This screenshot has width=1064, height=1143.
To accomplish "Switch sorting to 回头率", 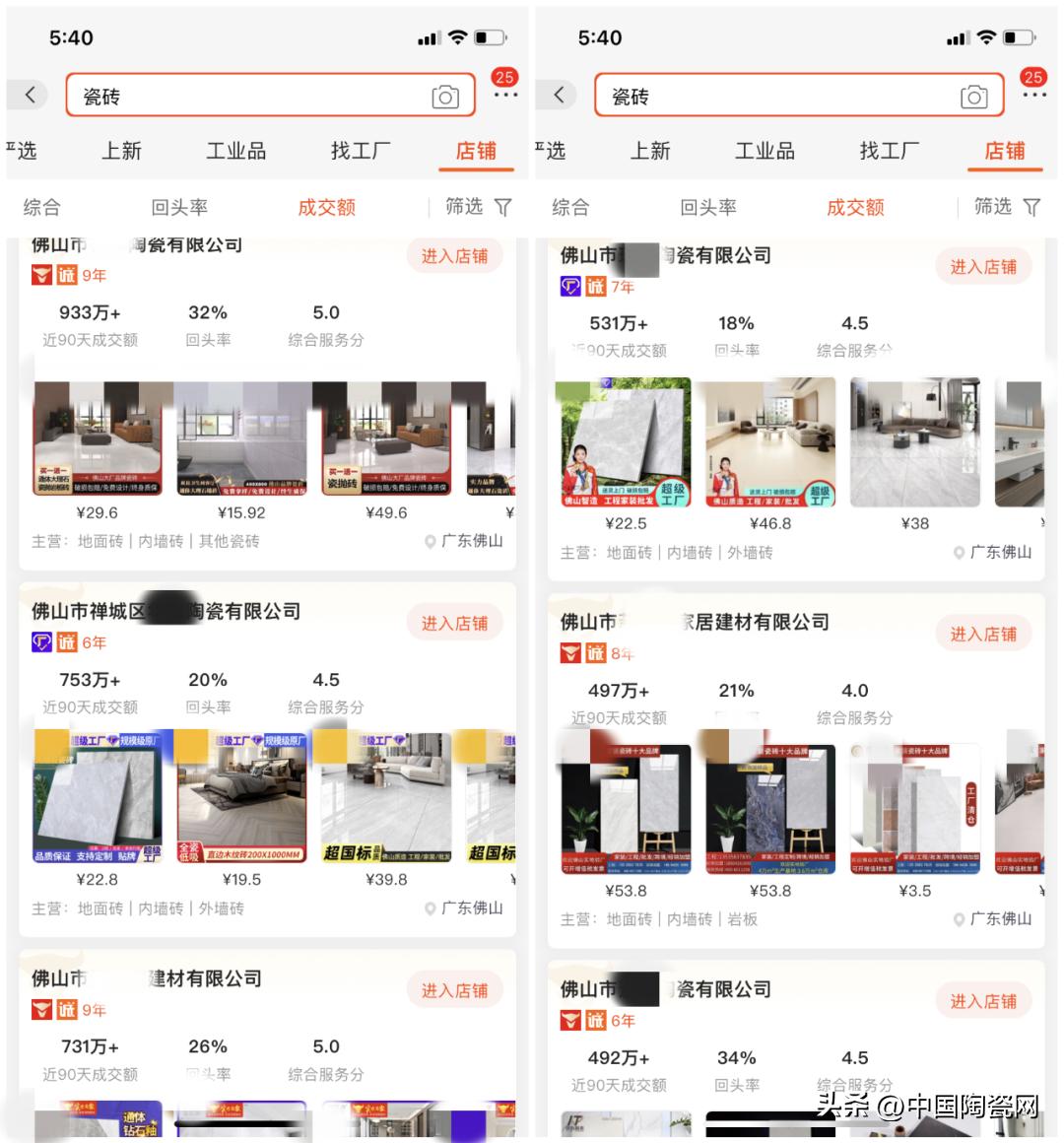I will coord(178,207).
